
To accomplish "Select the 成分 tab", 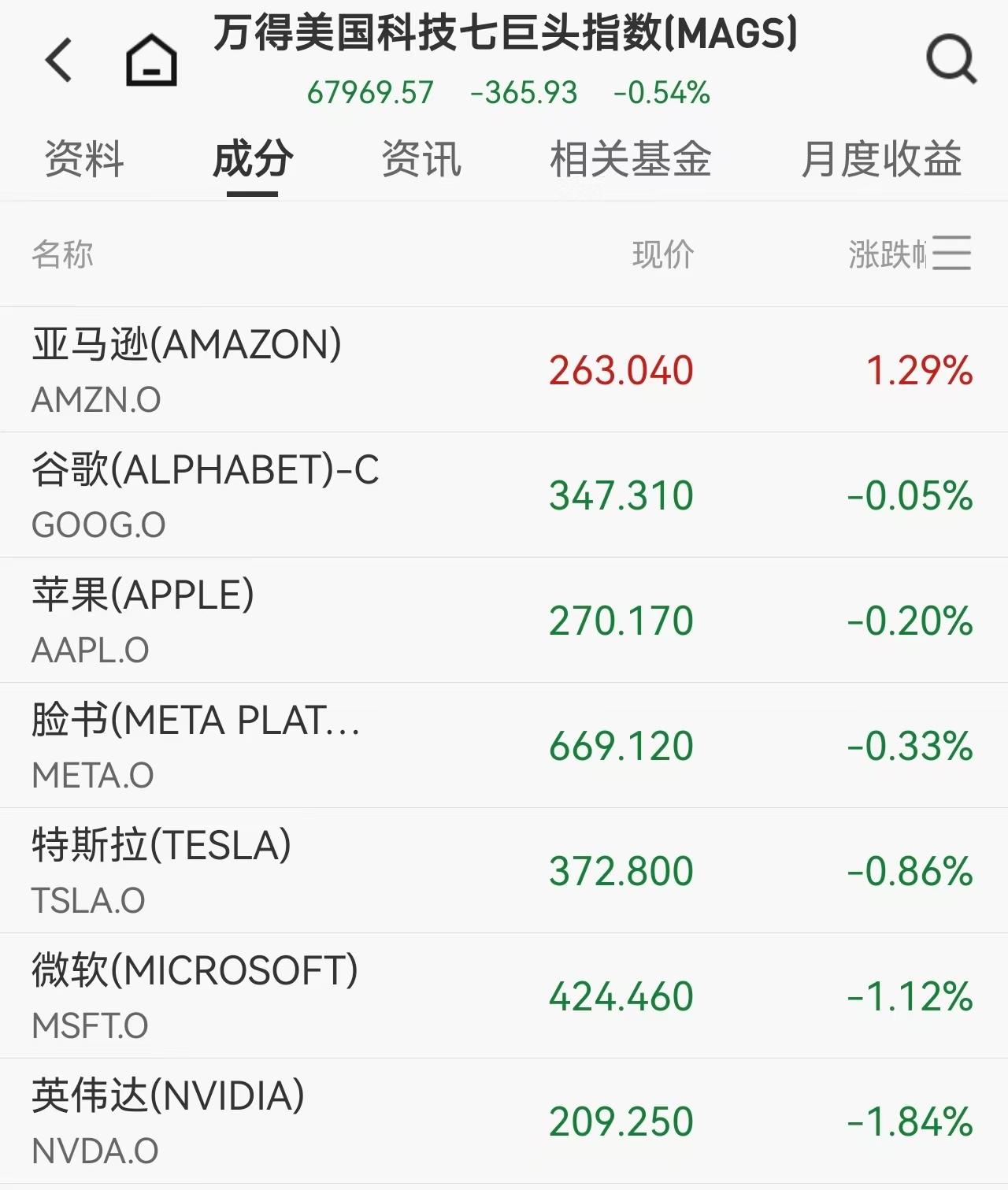I will pyautogui.click(x=250, y=160).
